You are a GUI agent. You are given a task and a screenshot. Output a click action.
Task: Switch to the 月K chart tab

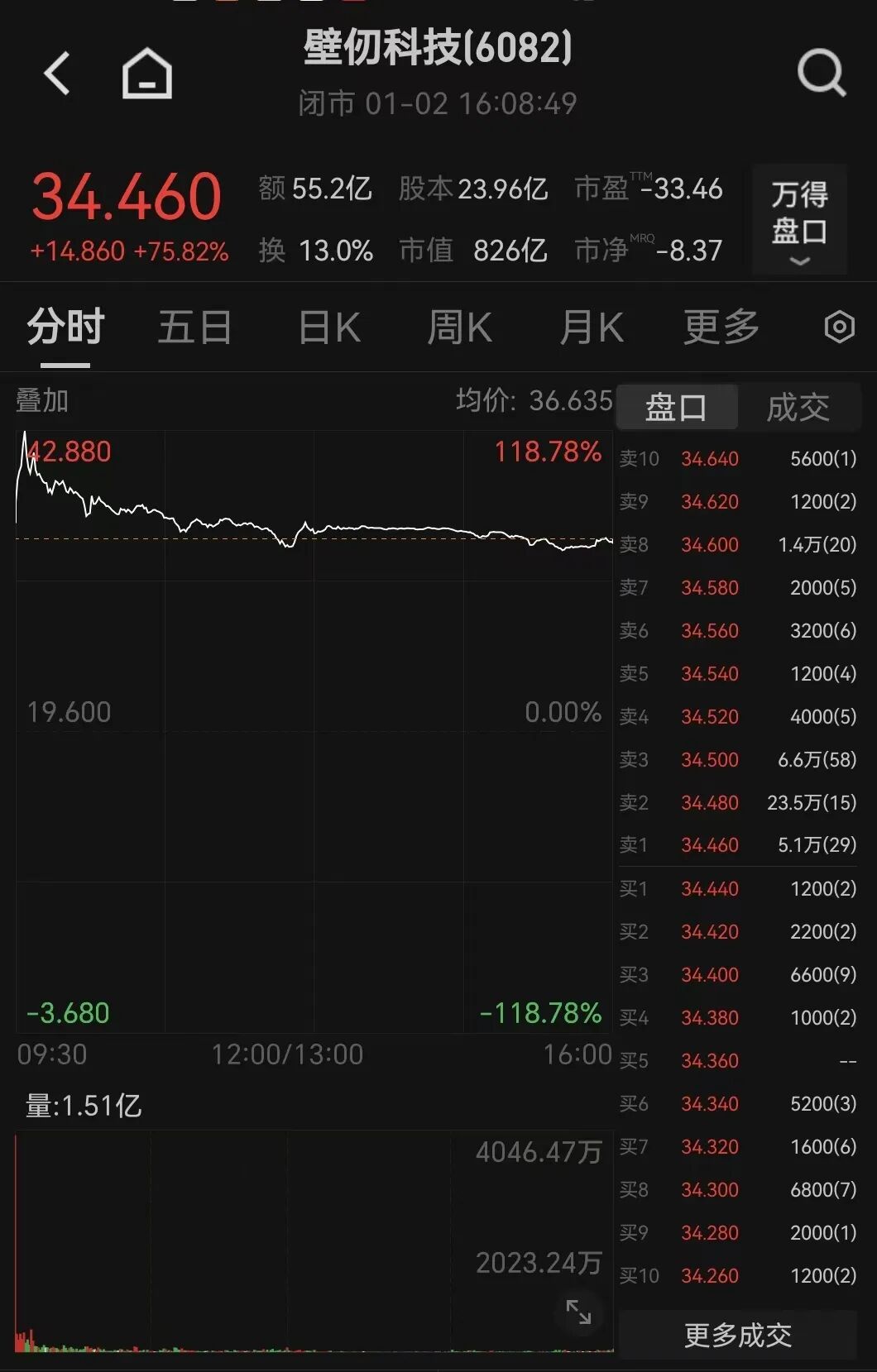(591, 327)
